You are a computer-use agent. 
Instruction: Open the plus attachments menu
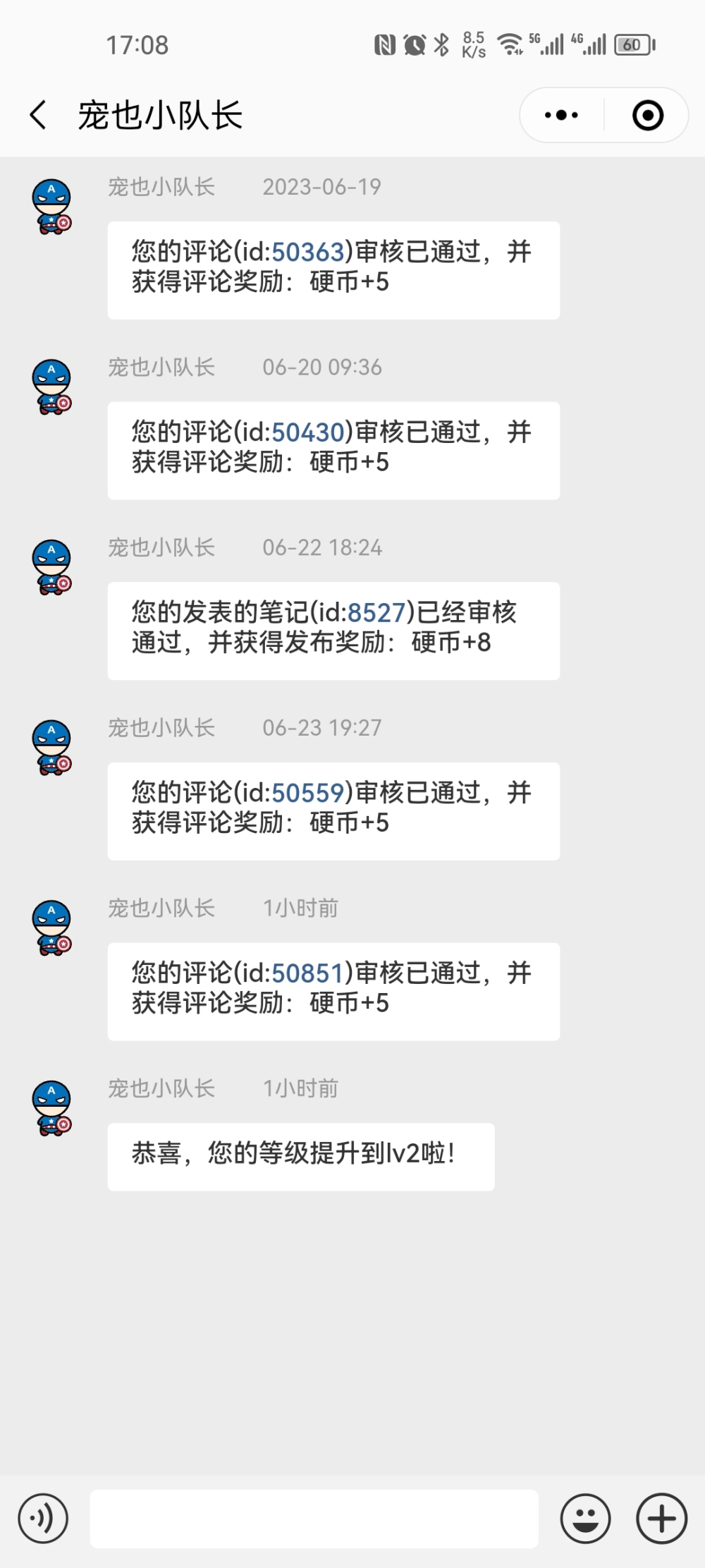click(x=661, y=1519)
